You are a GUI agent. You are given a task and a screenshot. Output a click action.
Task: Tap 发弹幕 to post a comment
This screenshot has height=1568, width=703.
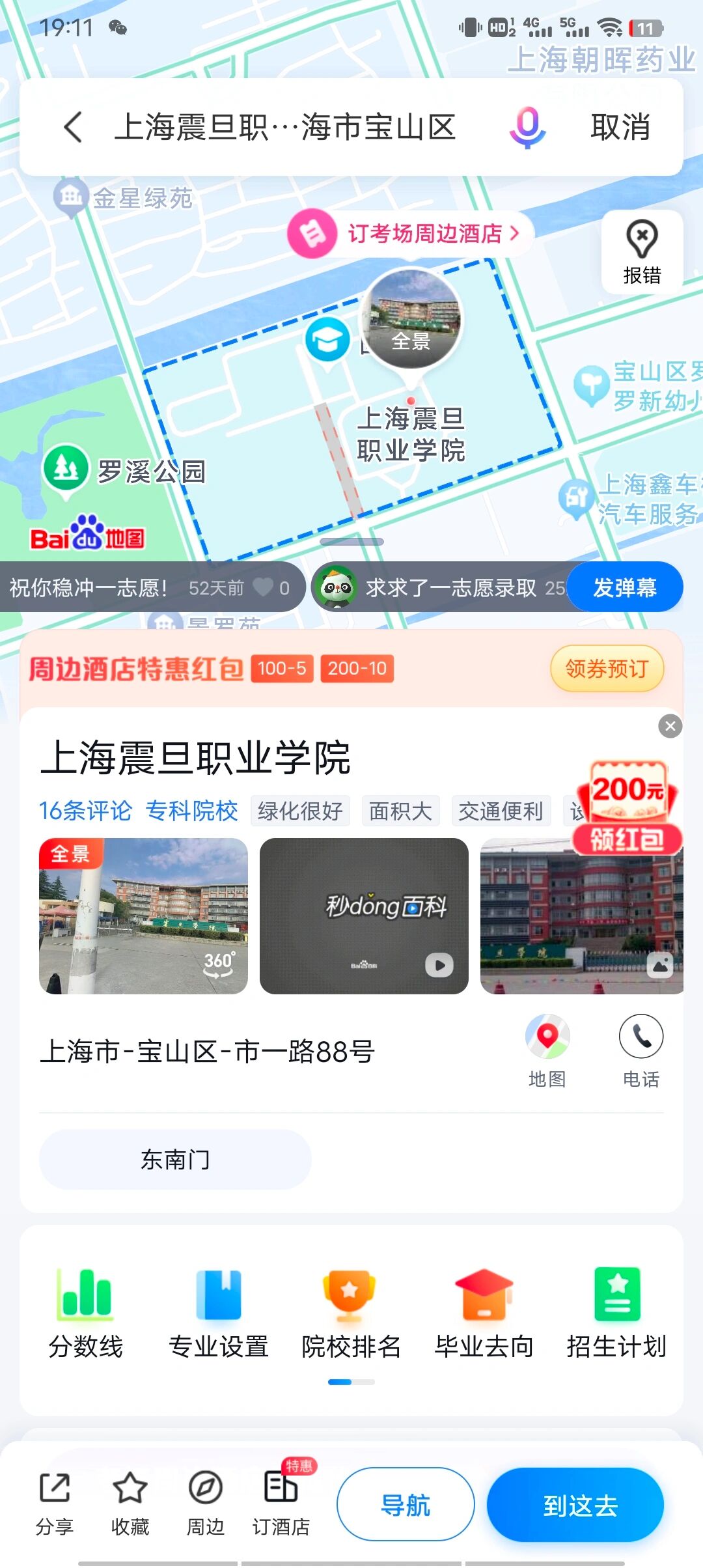[x=626, y=587]
